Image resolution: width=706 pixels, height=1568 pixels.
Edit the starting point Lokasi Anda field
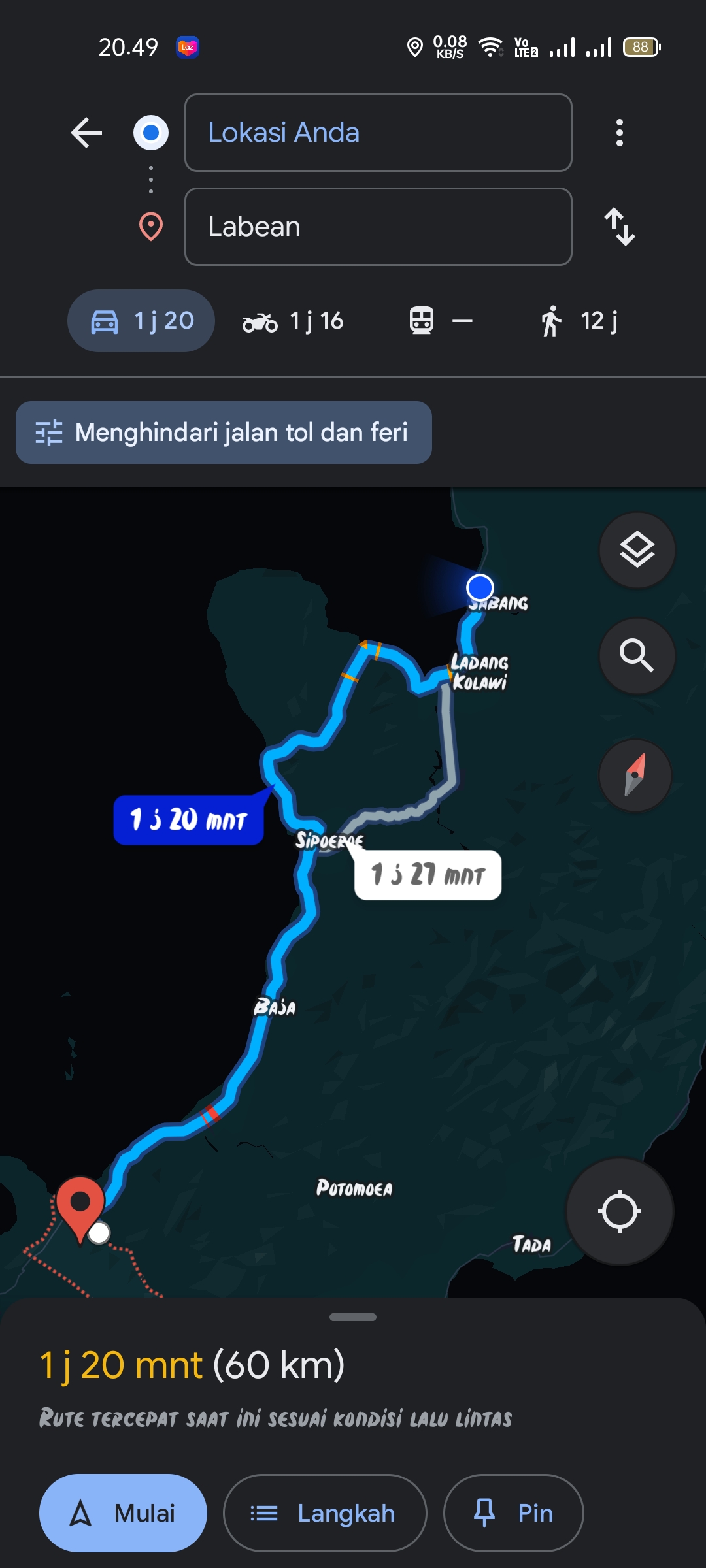[378, 133]
